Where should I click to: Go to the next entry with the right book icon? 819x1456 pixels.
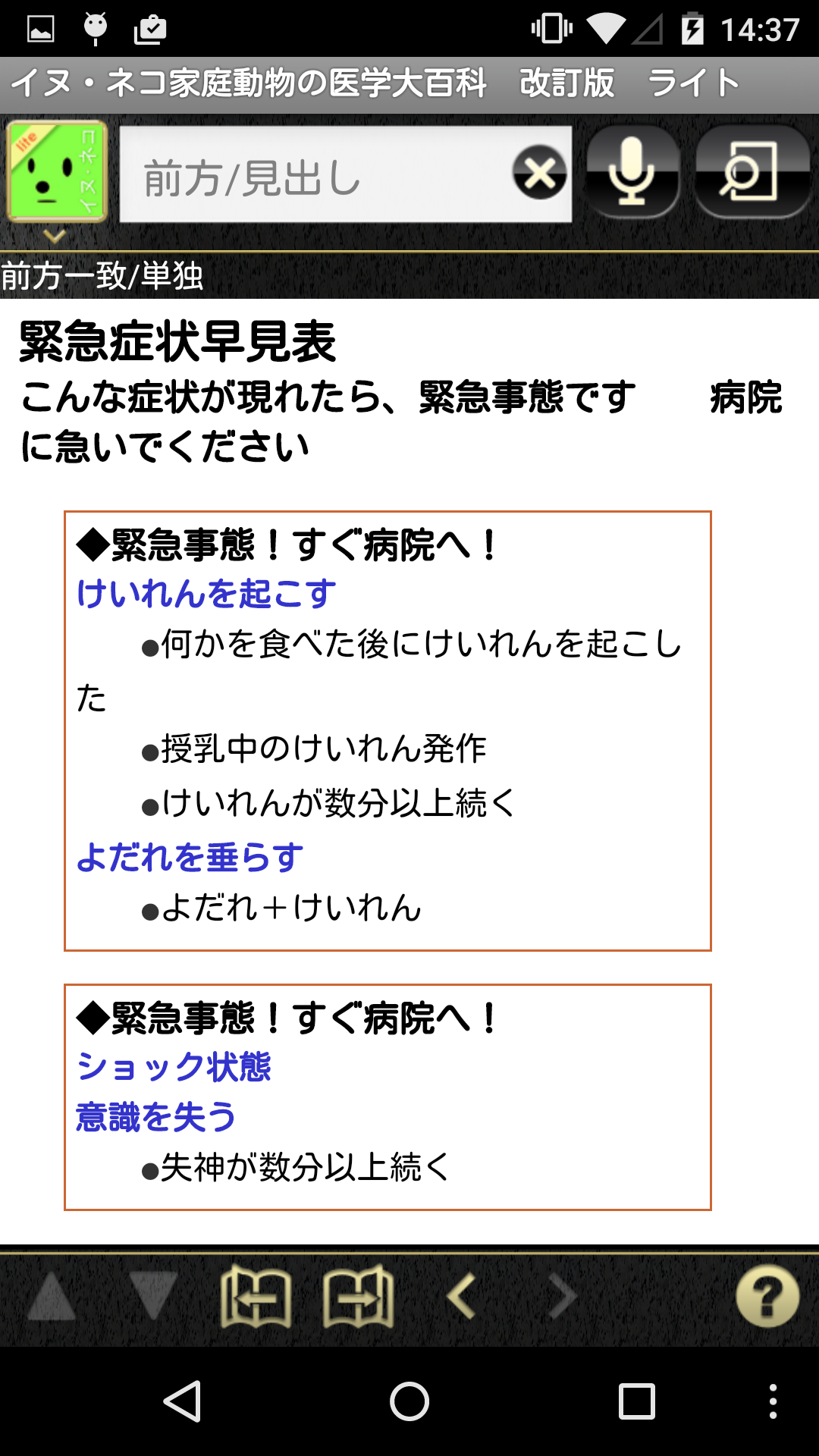358,1297
